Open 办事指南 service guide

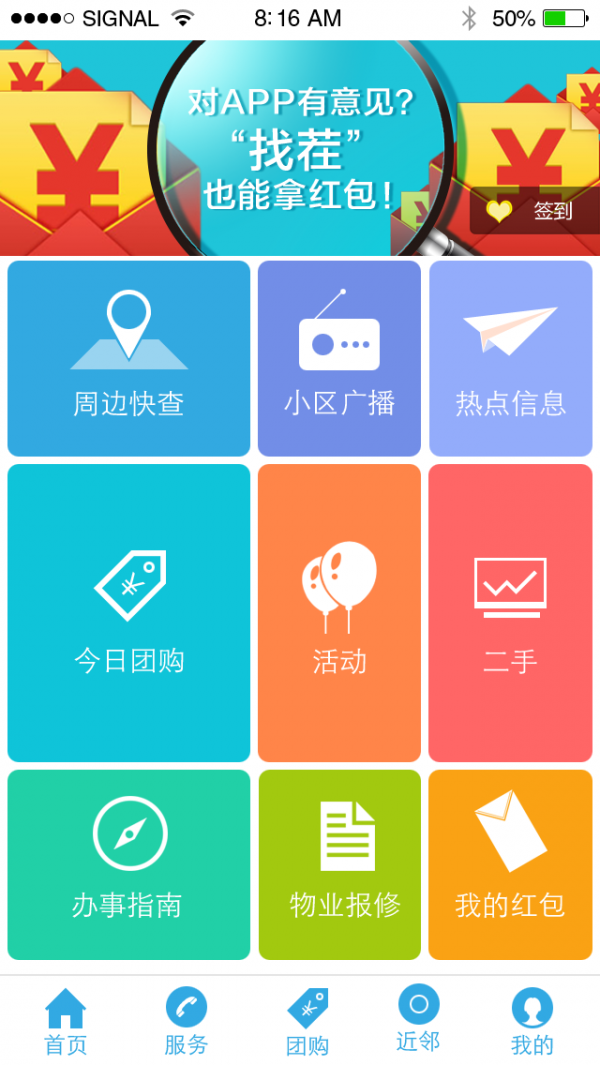click(x=129, y=864)
